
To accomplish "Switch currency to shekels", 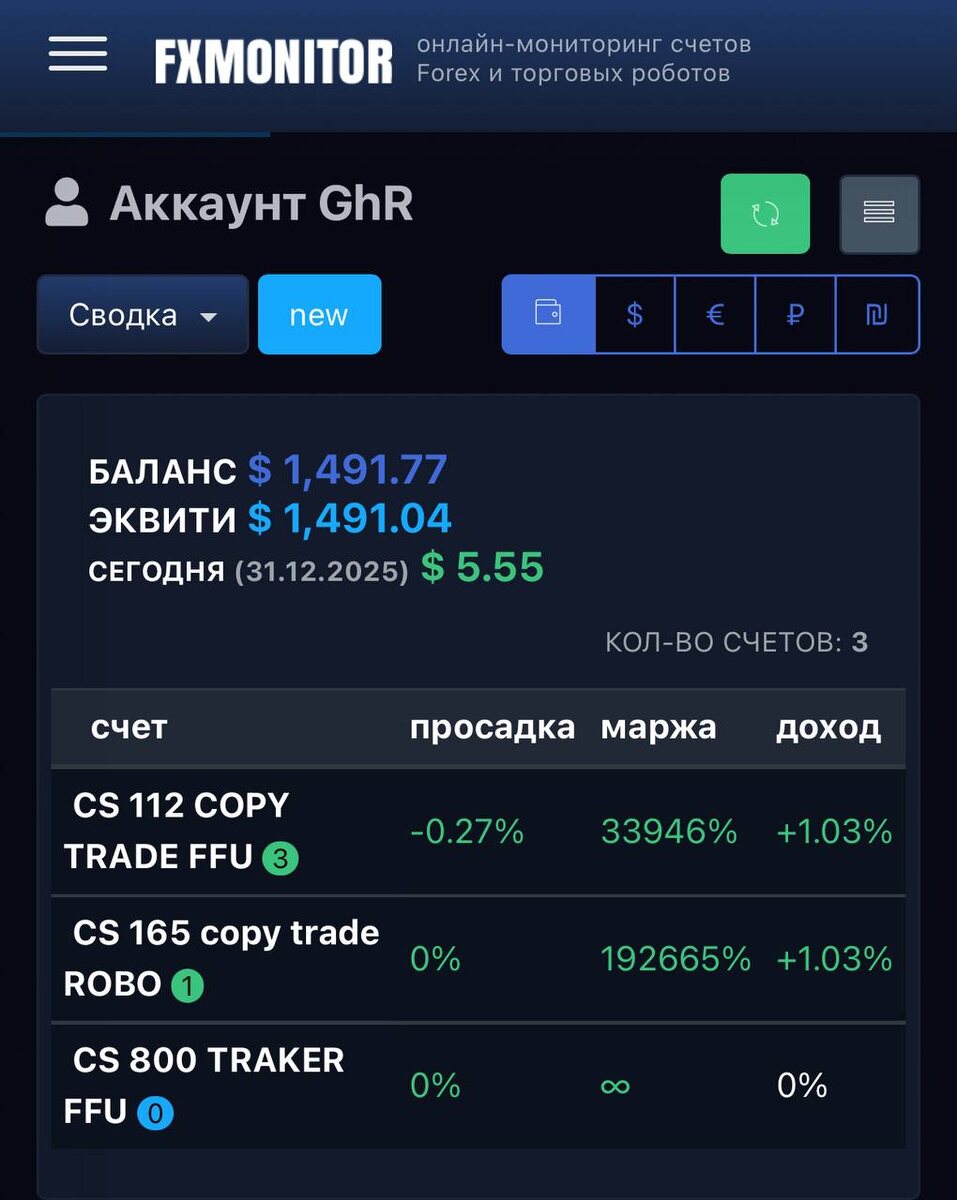I will [876, 315].
